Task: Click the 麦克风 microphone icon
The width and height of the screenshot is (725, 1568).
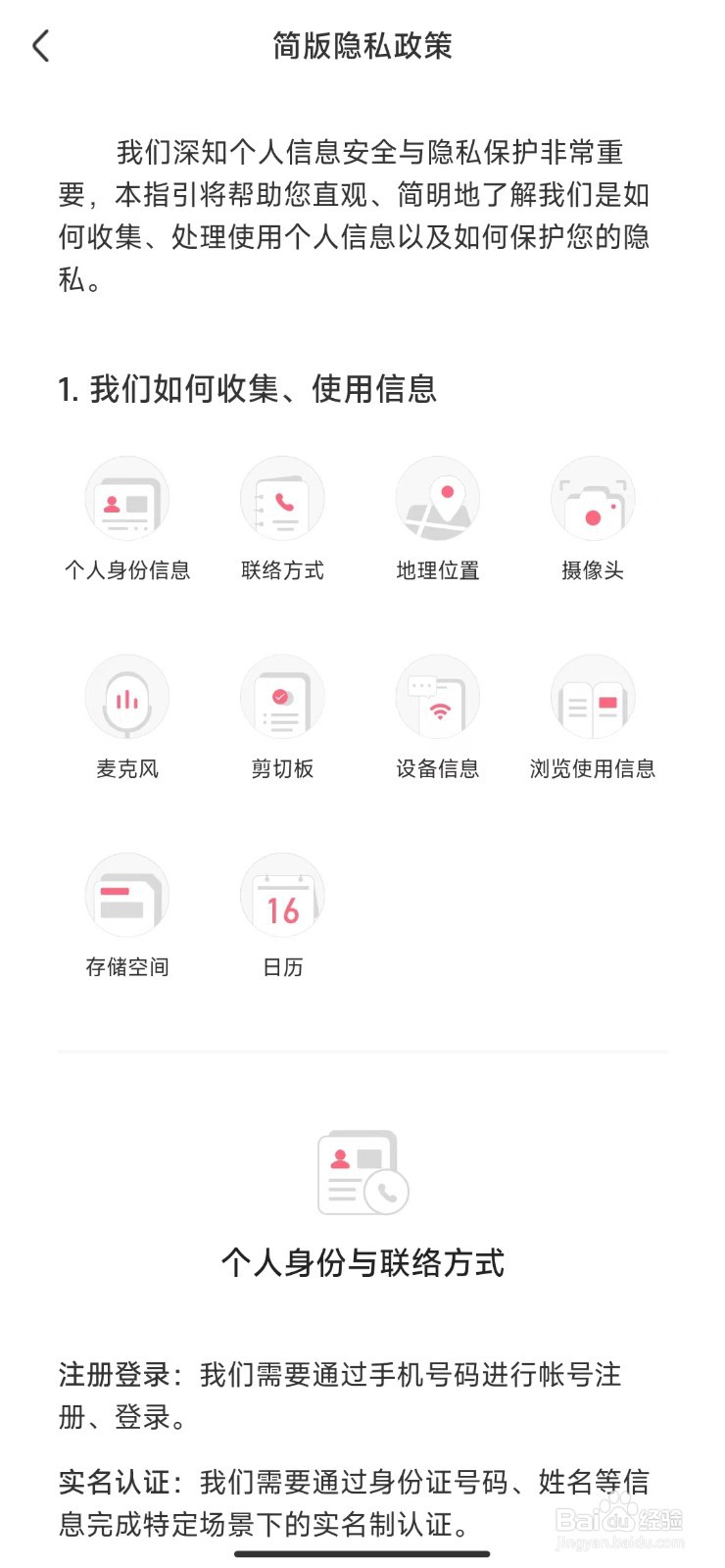Action: 127,697
